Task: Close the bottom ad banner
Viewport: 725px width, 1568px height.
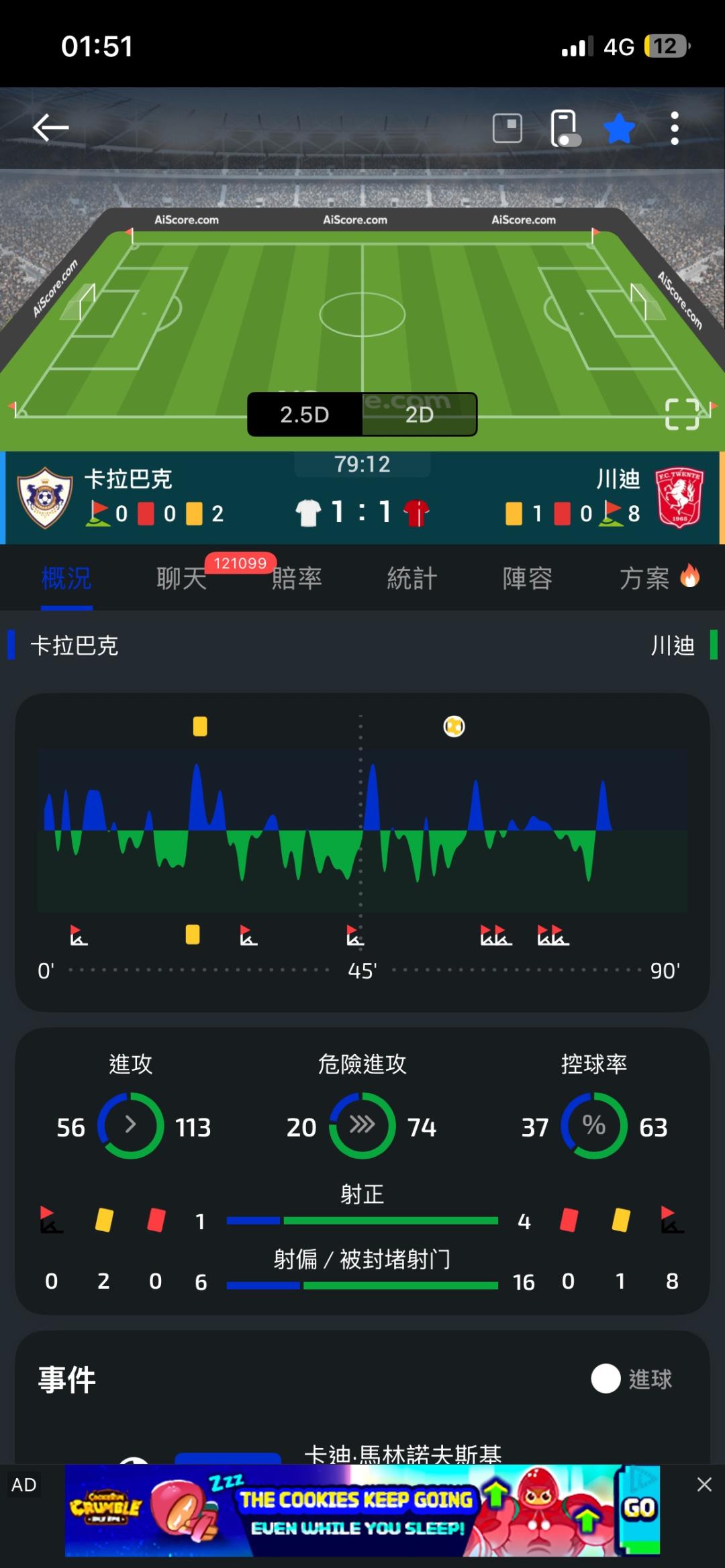Action: coord(704,1484)
